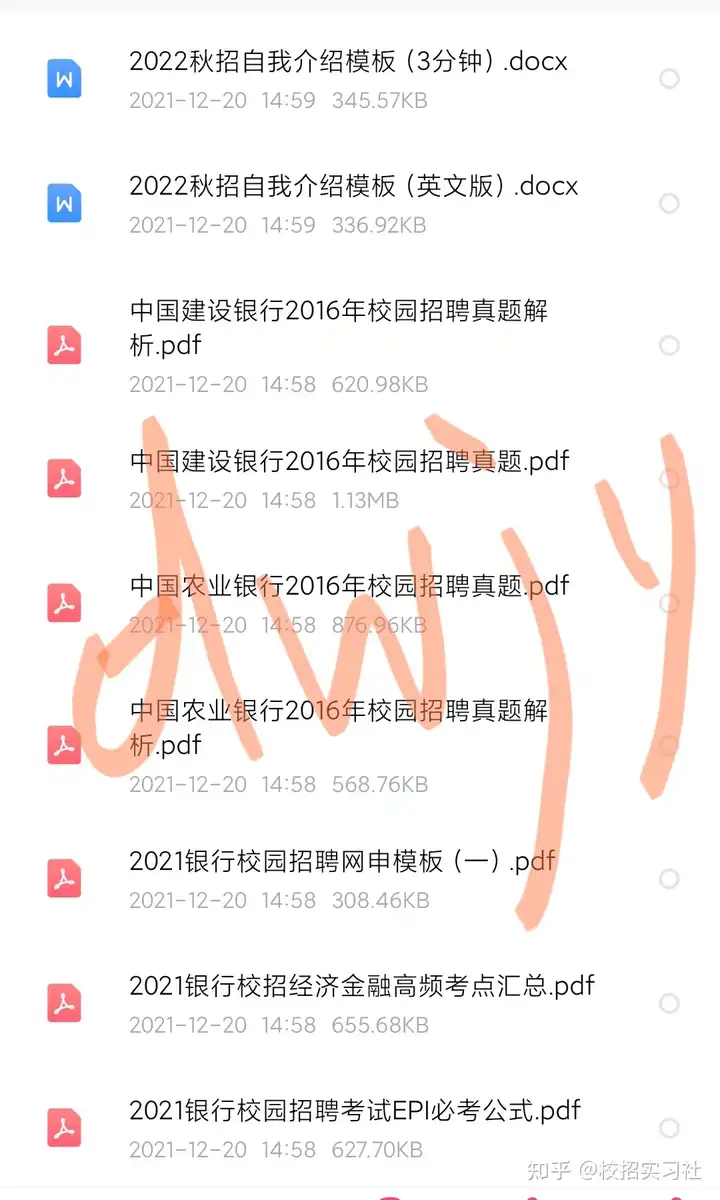The width and height of the screenshot is (720, 1200).
Task: Open 2021银行校园招聘网申模板（一）.pdf
Action: click(340, 861)
